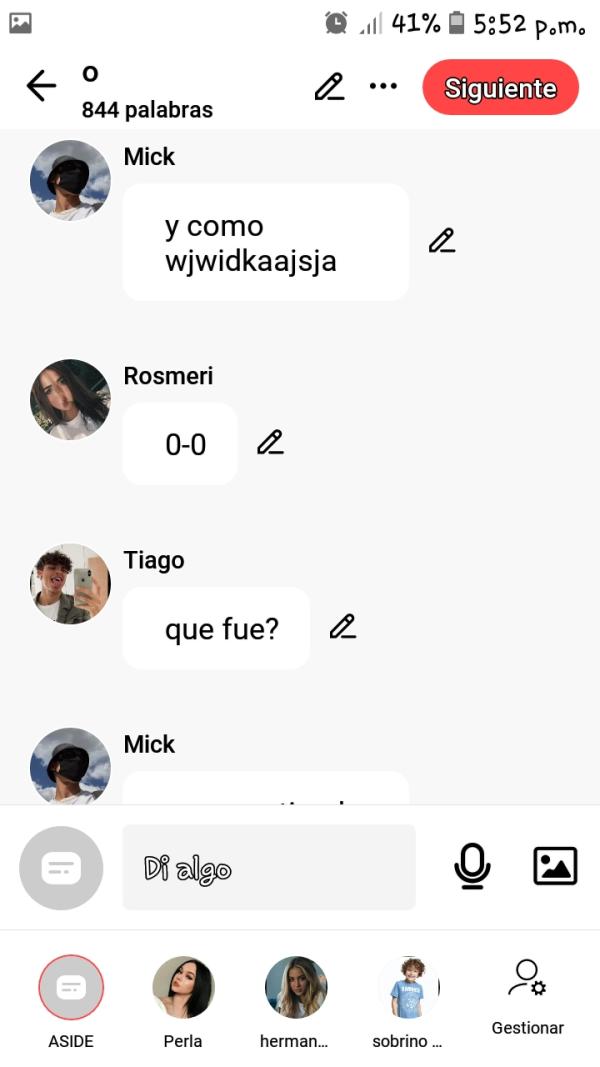Go back using the arrow
This screenshot has width=600, height=1067.
(41, 87)
